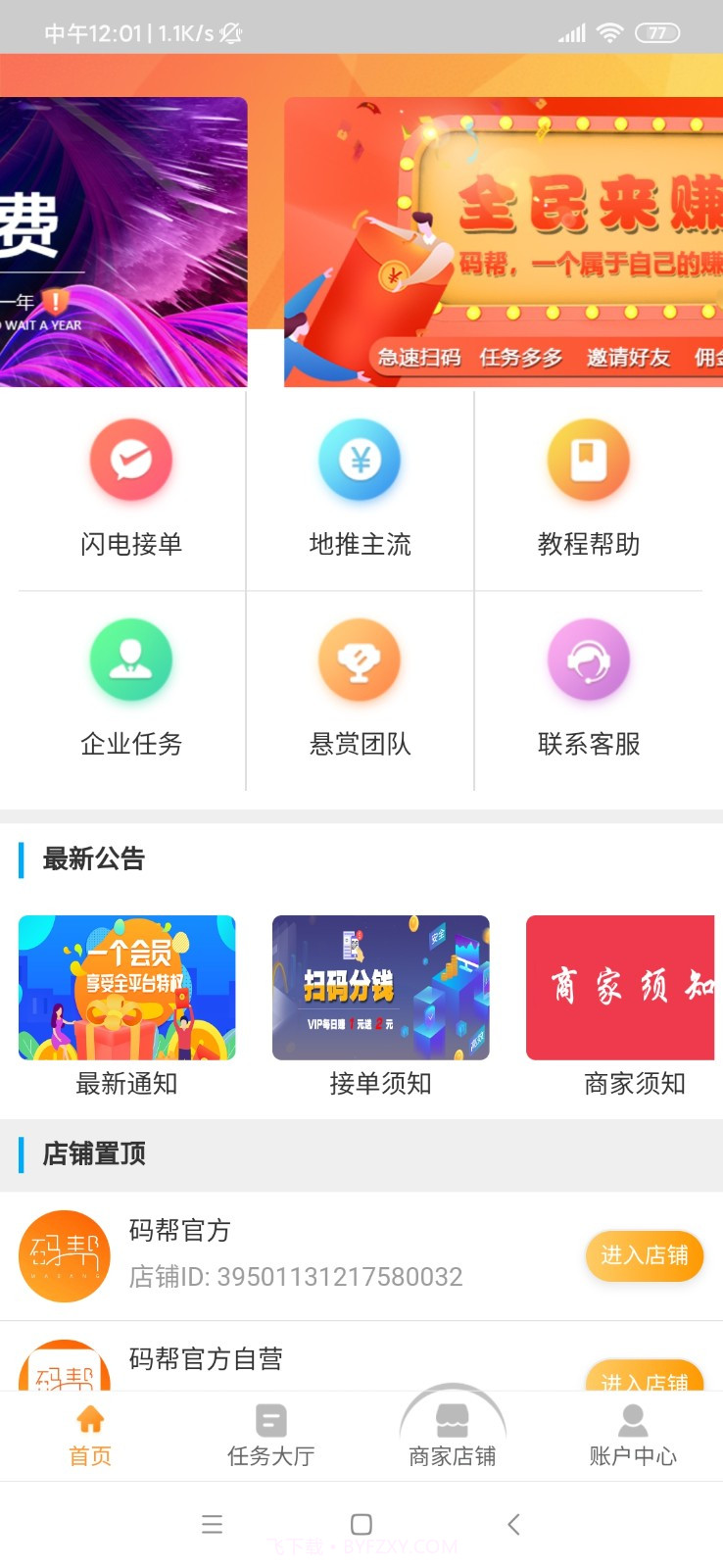View the 接单须知 scan-code banner
Screen dimensions: 723x1568
pos(381,988)
